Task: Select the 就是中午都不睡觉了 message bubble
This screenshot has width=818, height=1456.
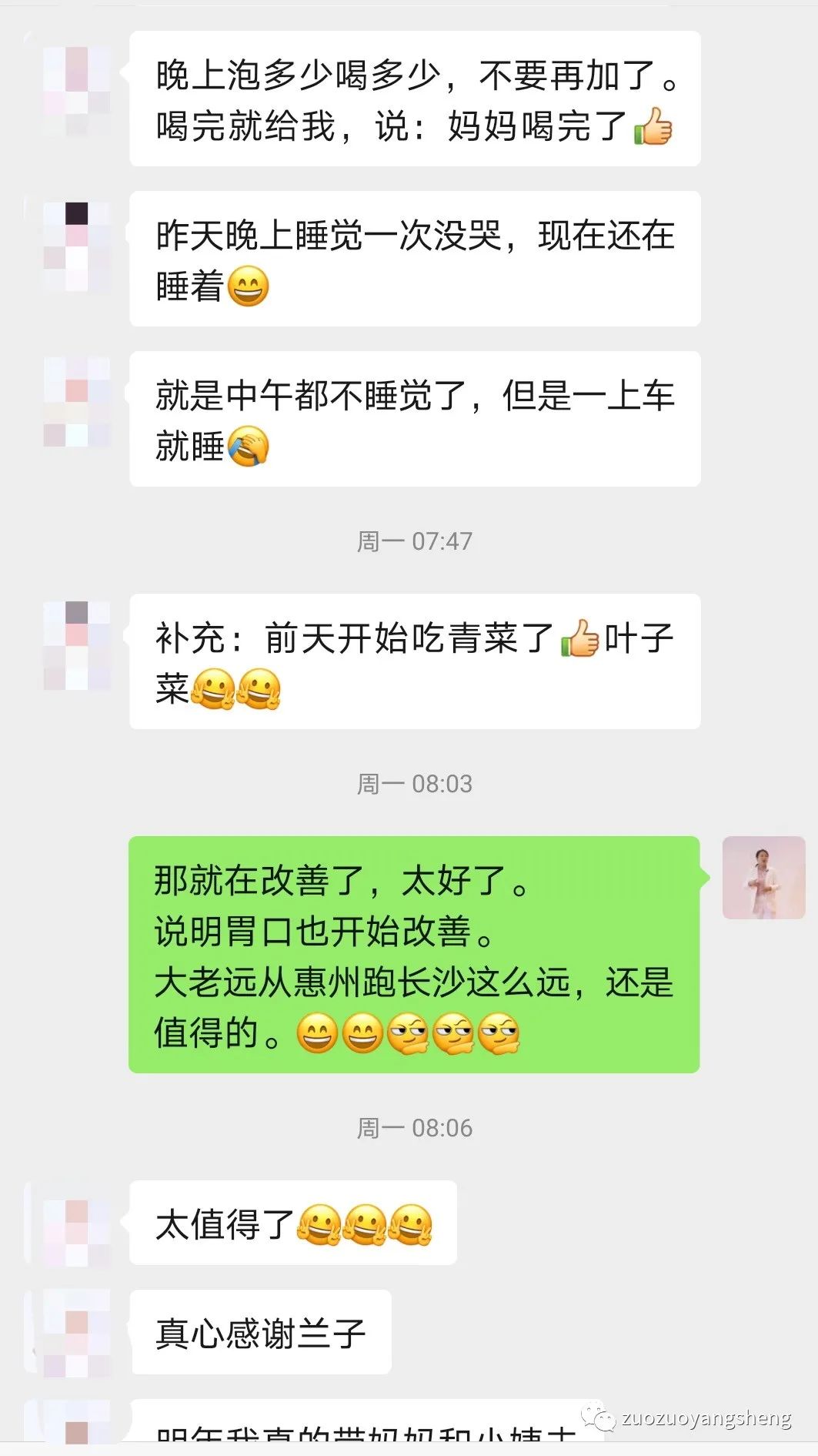Action: [x=416, y=420]
